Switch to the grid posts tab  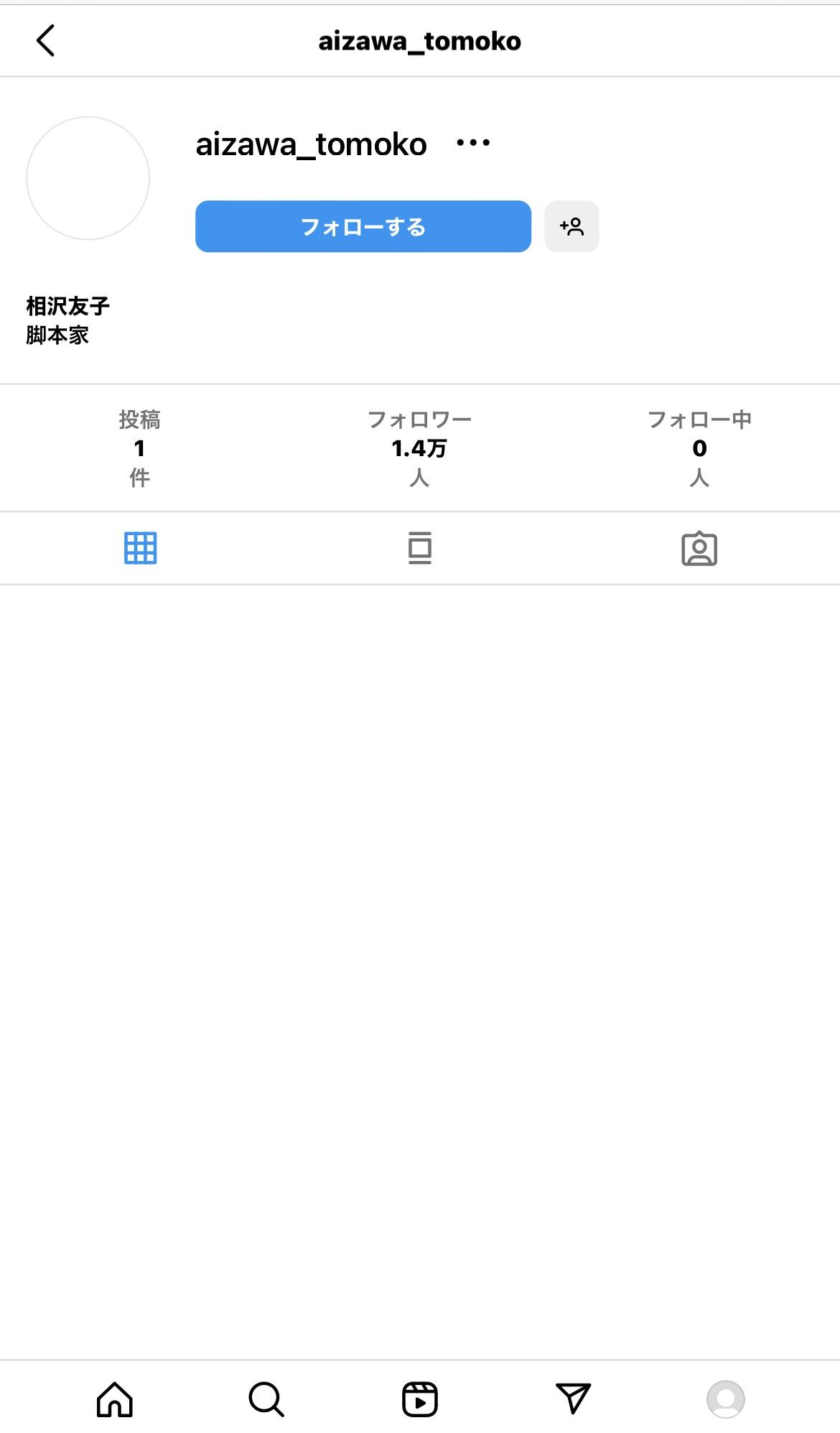click(x=140, y=548)
